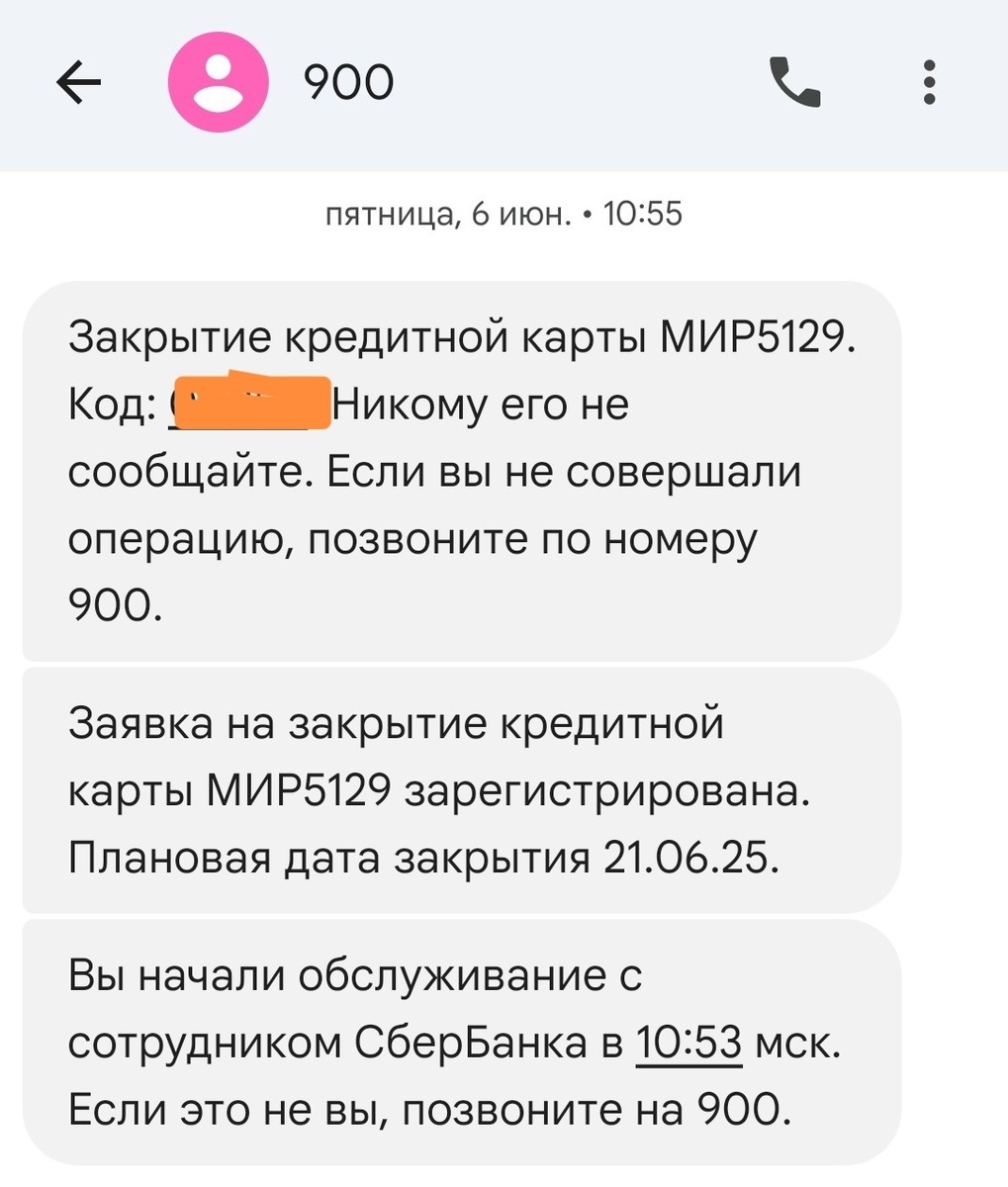Open the three-dot overflow menu

tap(927, 81)
